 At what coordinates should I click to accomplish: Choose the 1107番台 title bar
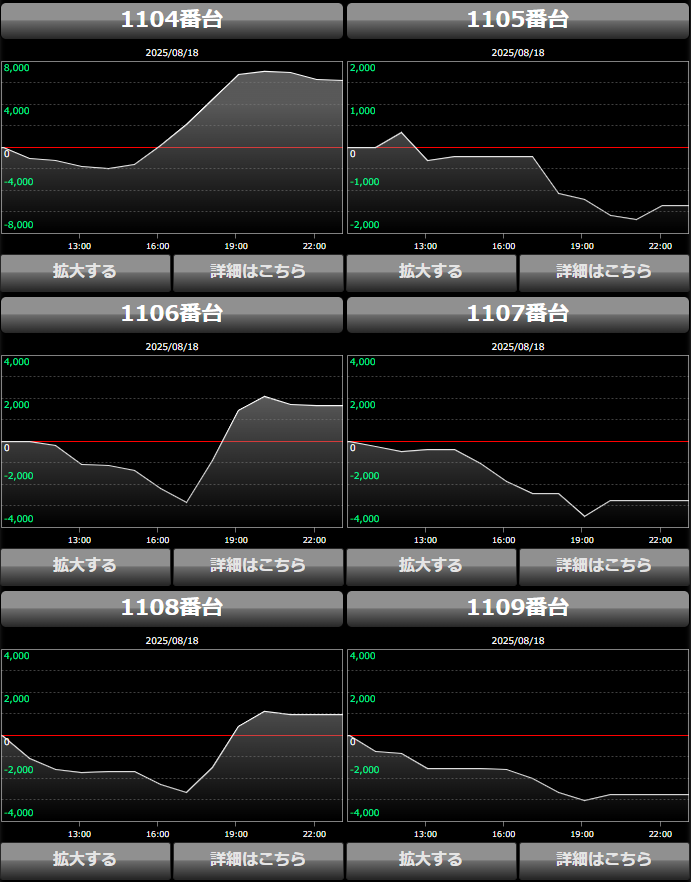[518, 314]
